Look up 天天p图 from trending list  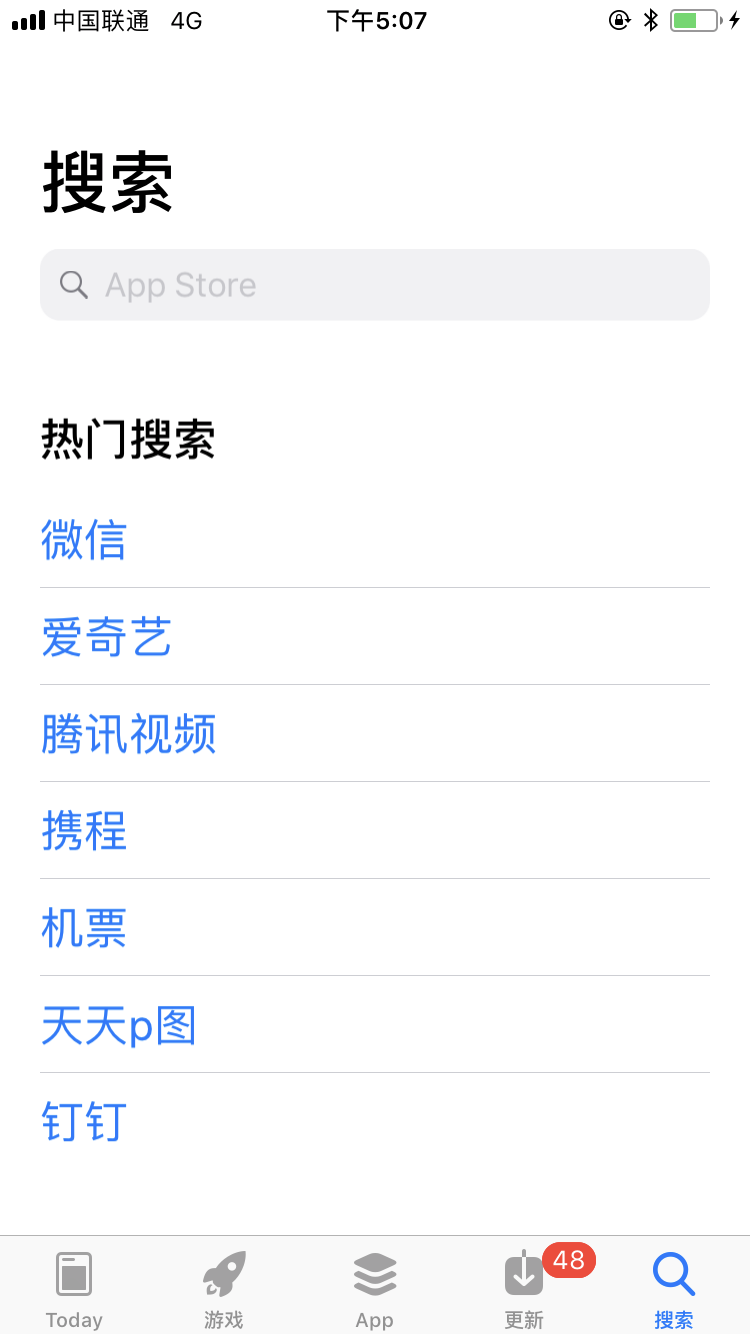118,1025
